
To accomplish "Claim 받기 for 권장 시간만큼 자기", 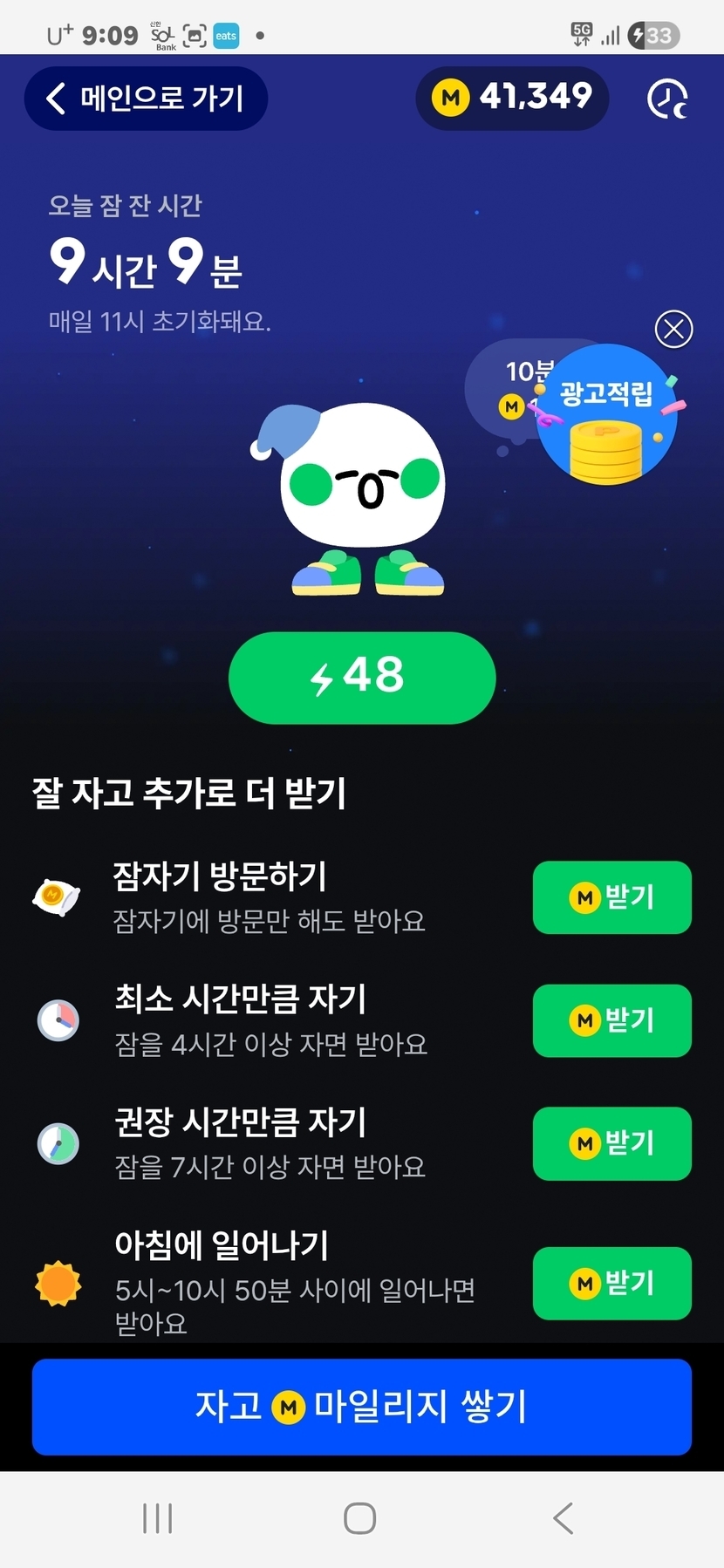I will [611, 1143].
